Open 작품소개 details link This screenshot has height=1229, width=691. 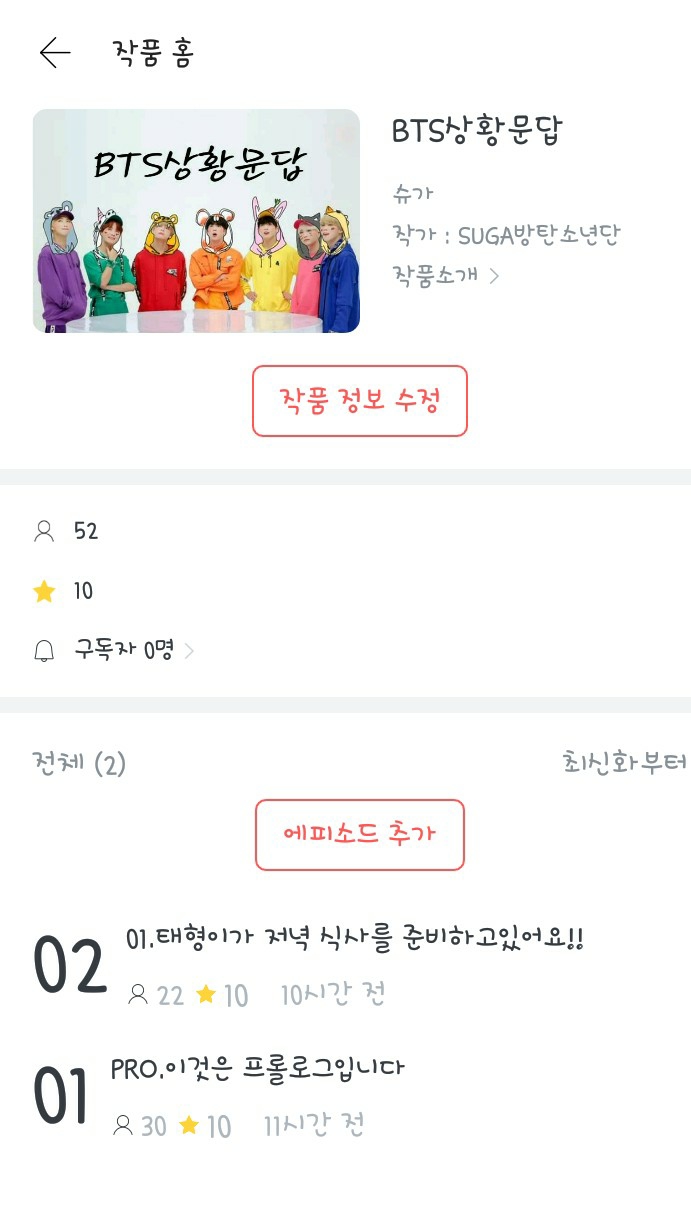click(x=445, y=275)
